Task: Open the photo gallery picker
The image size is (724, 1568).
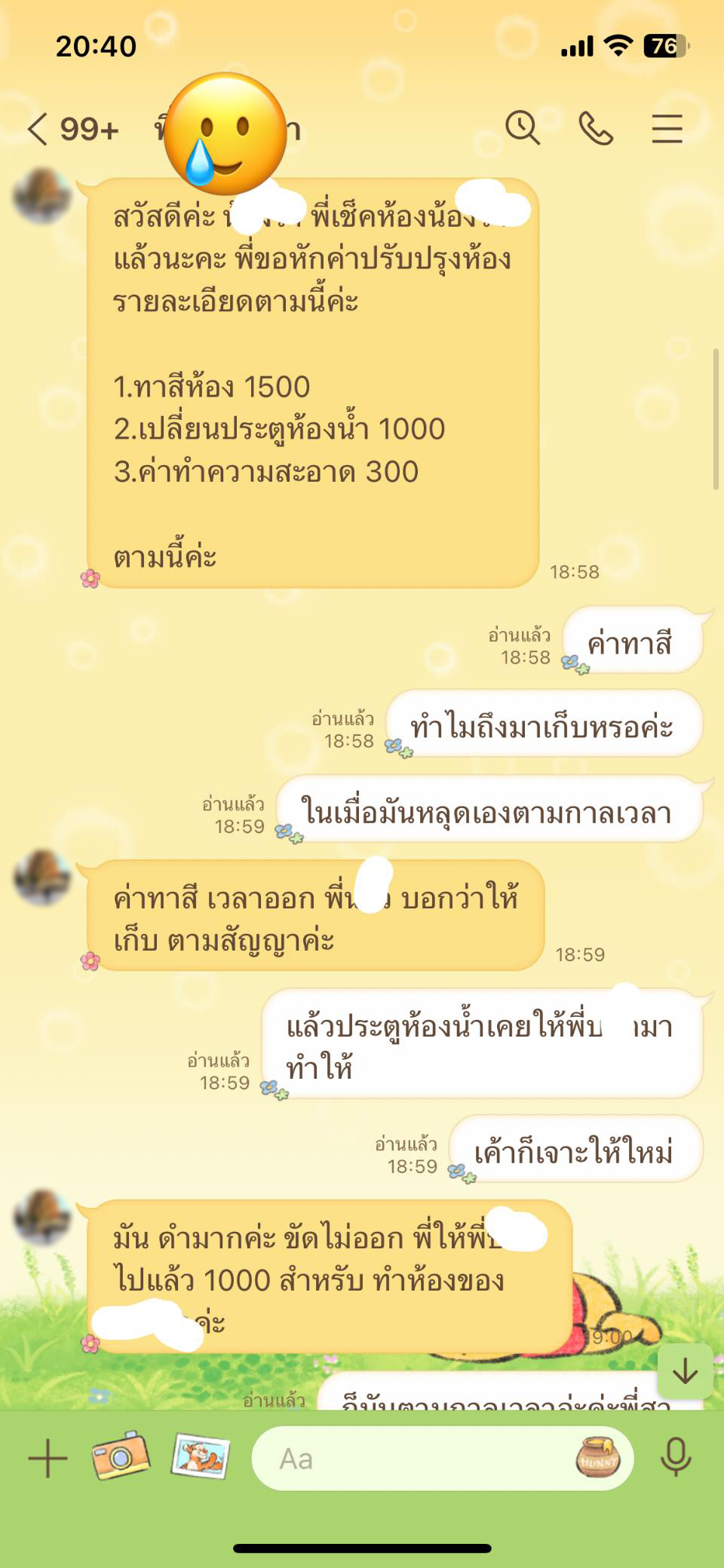Action: (x=201, y=1456)
